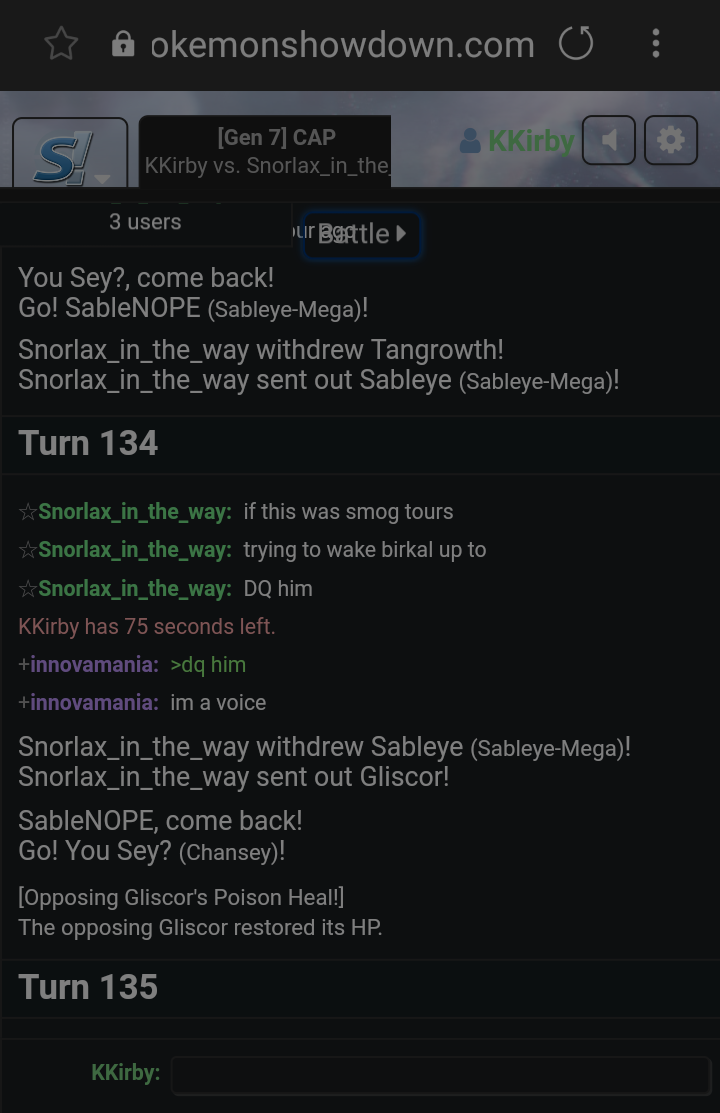The width and height of the screenshot is (720, 1113).
Task: Switch to the Battle view
Action: coord(361,234)
